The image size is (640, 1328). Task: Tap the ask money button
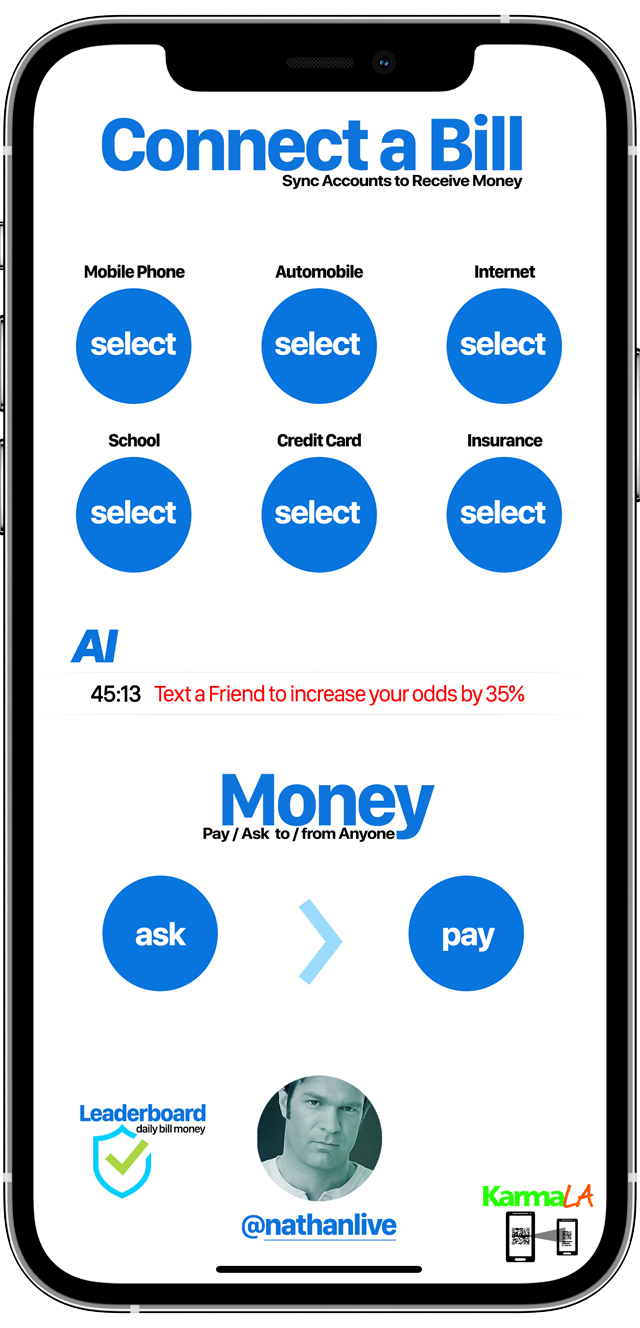(x=160, y=934)
